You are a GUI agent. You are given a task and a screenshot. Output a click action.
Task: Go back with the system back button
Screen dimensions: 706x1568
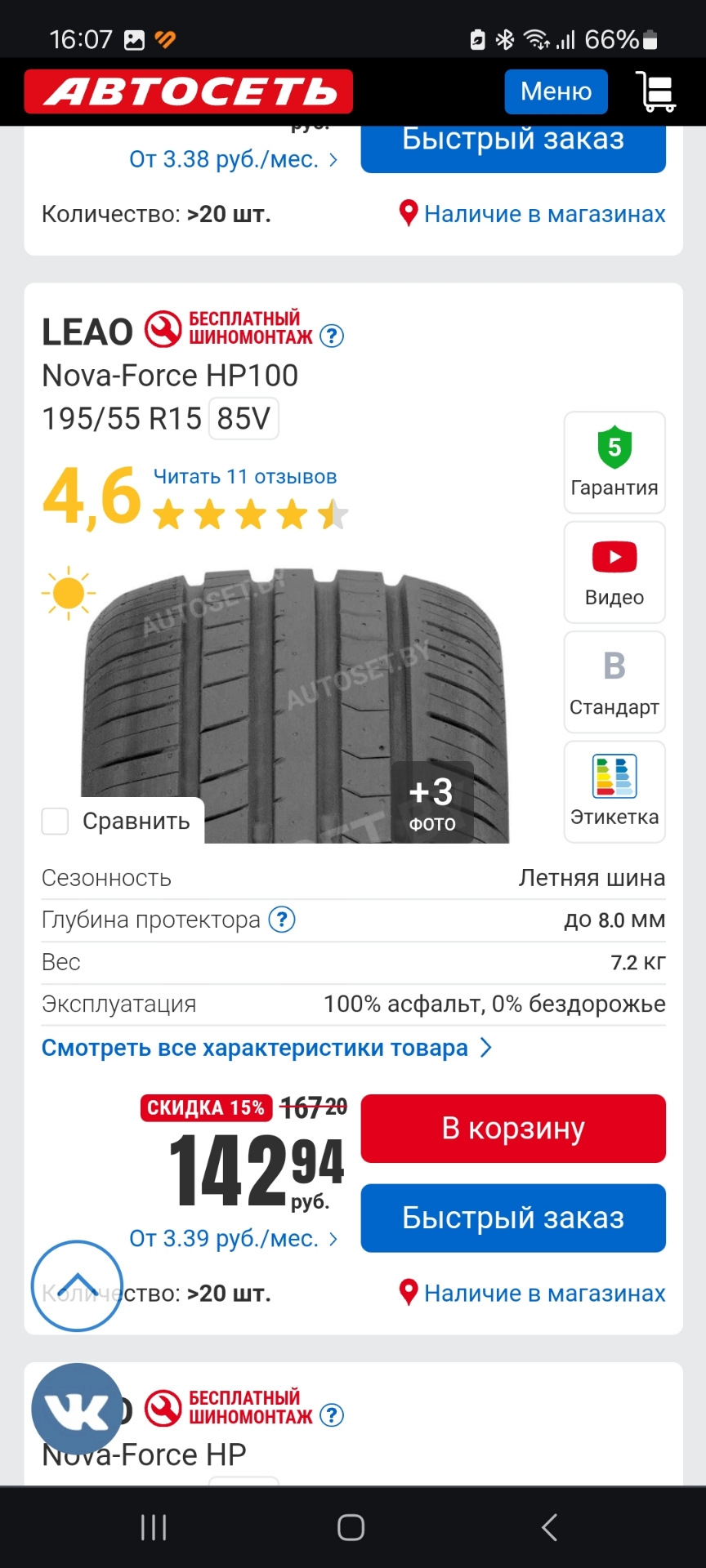(x=549, y=1527)
